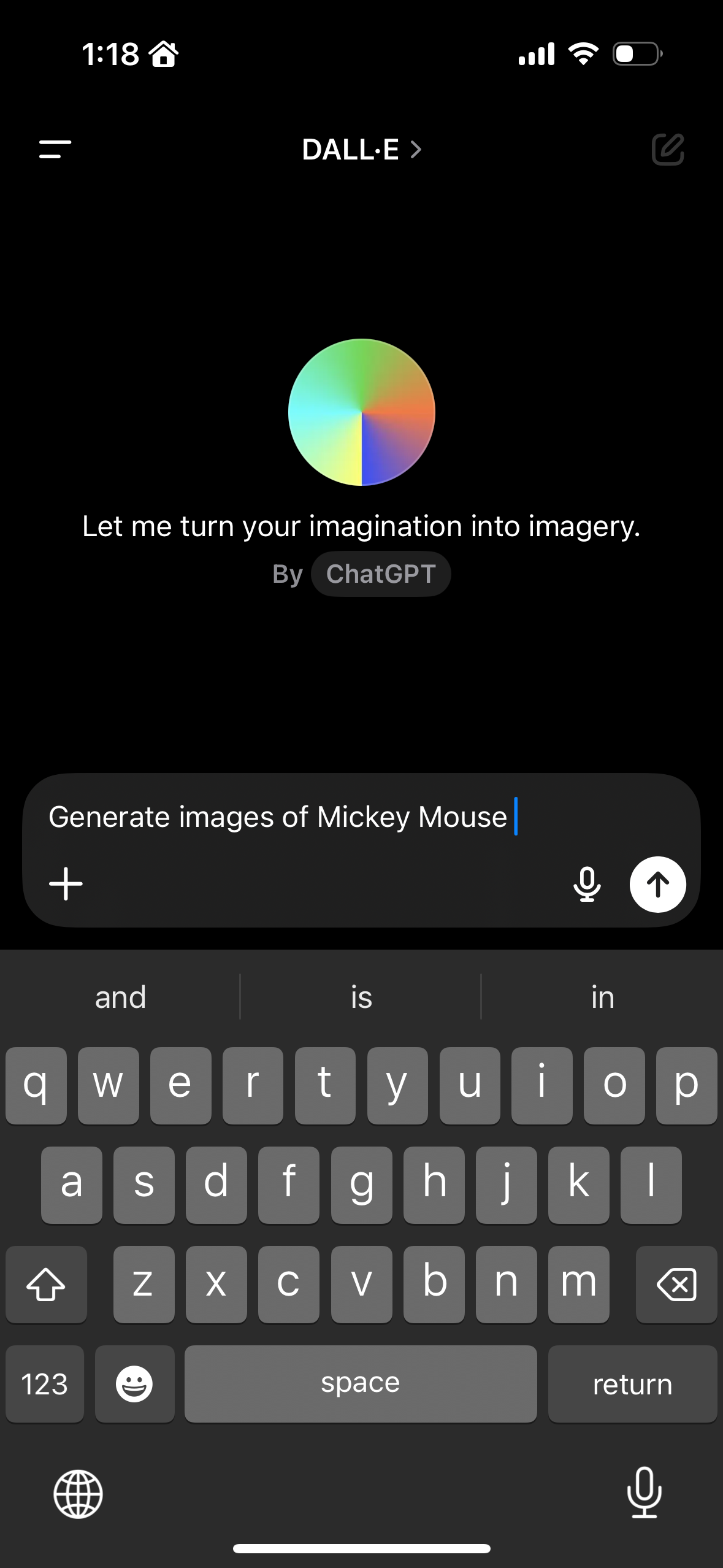Viewport: 723px width, 1568px height.
Task: Open the emoji keyboard
Action: click(x=134, y=1383)
